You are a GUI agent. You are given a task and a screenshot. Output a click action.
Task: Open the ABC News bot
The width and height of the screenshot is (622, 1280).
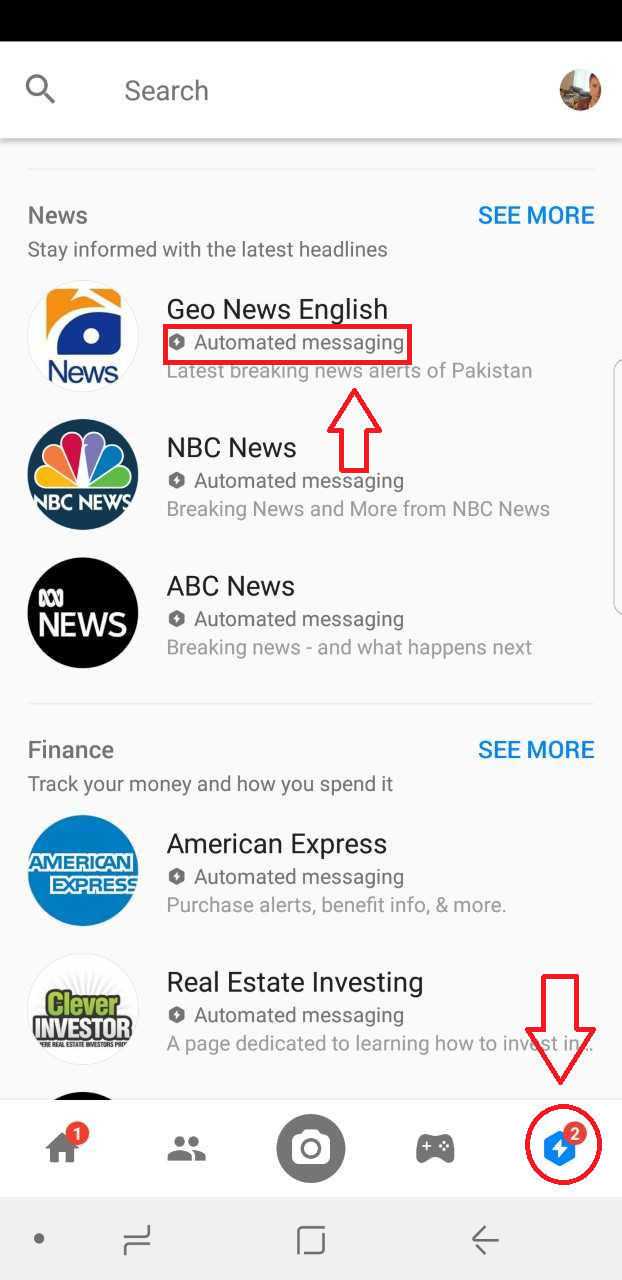[x=311, y=612]
